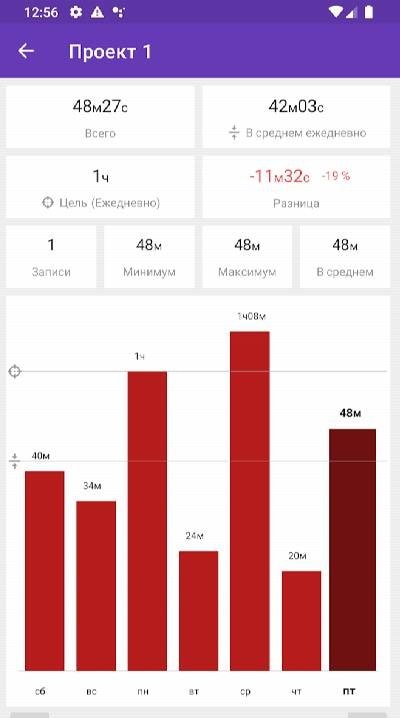This screenshot has height=718, width=400.
Task: Select the вт bar showing 24м
Action: point(199,611)
